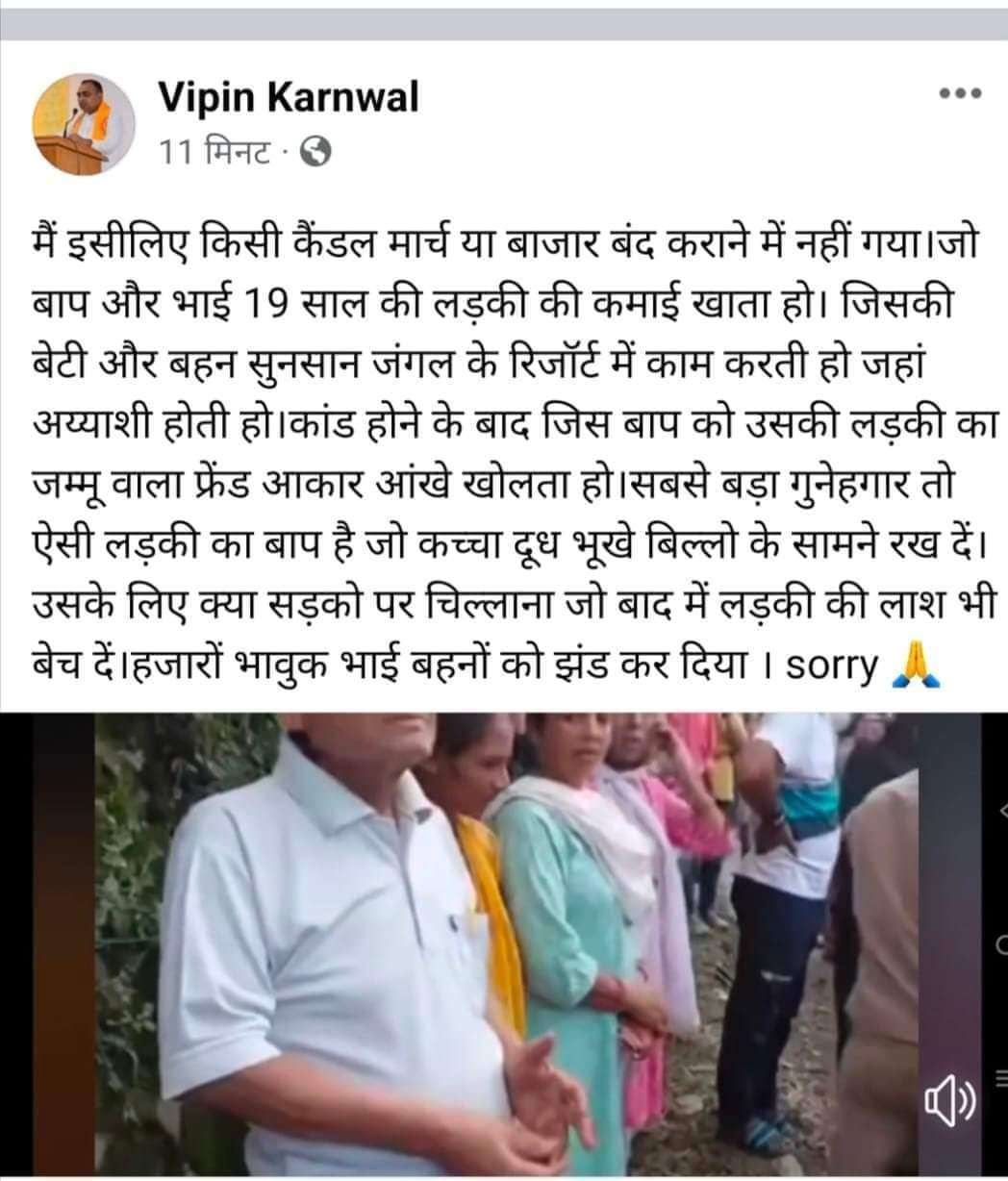Open Vipin Karnwal's profile picture
The height and width of the screenshot is (1181, 1008).
(x=84, y=124)
